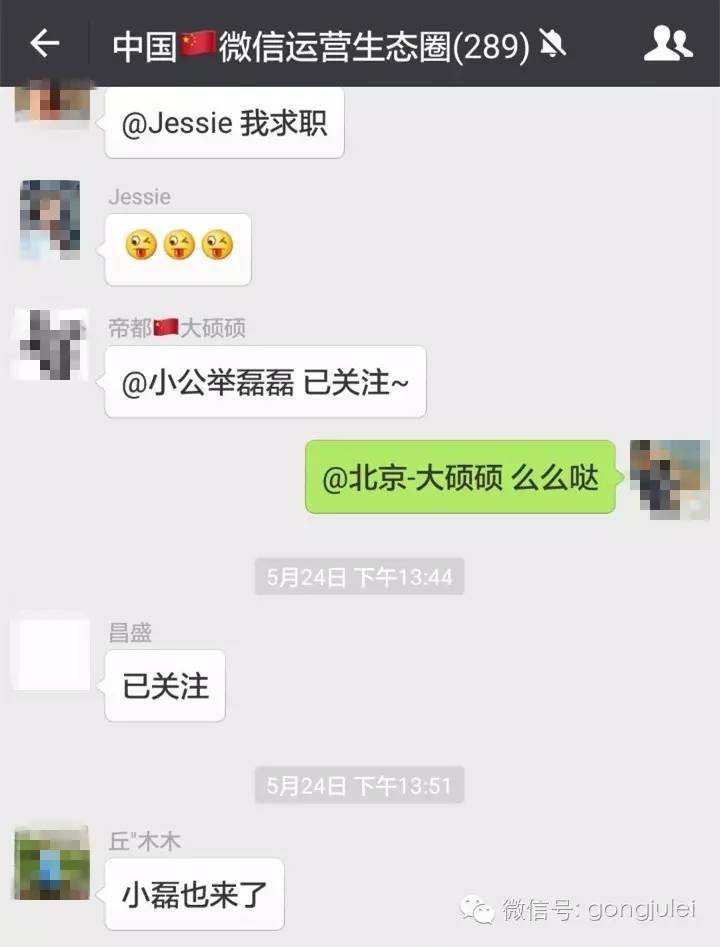This screenshot has width=720, height=947.
Task: Tap your own avatar beside 么么哒
Action: [669, 479]
